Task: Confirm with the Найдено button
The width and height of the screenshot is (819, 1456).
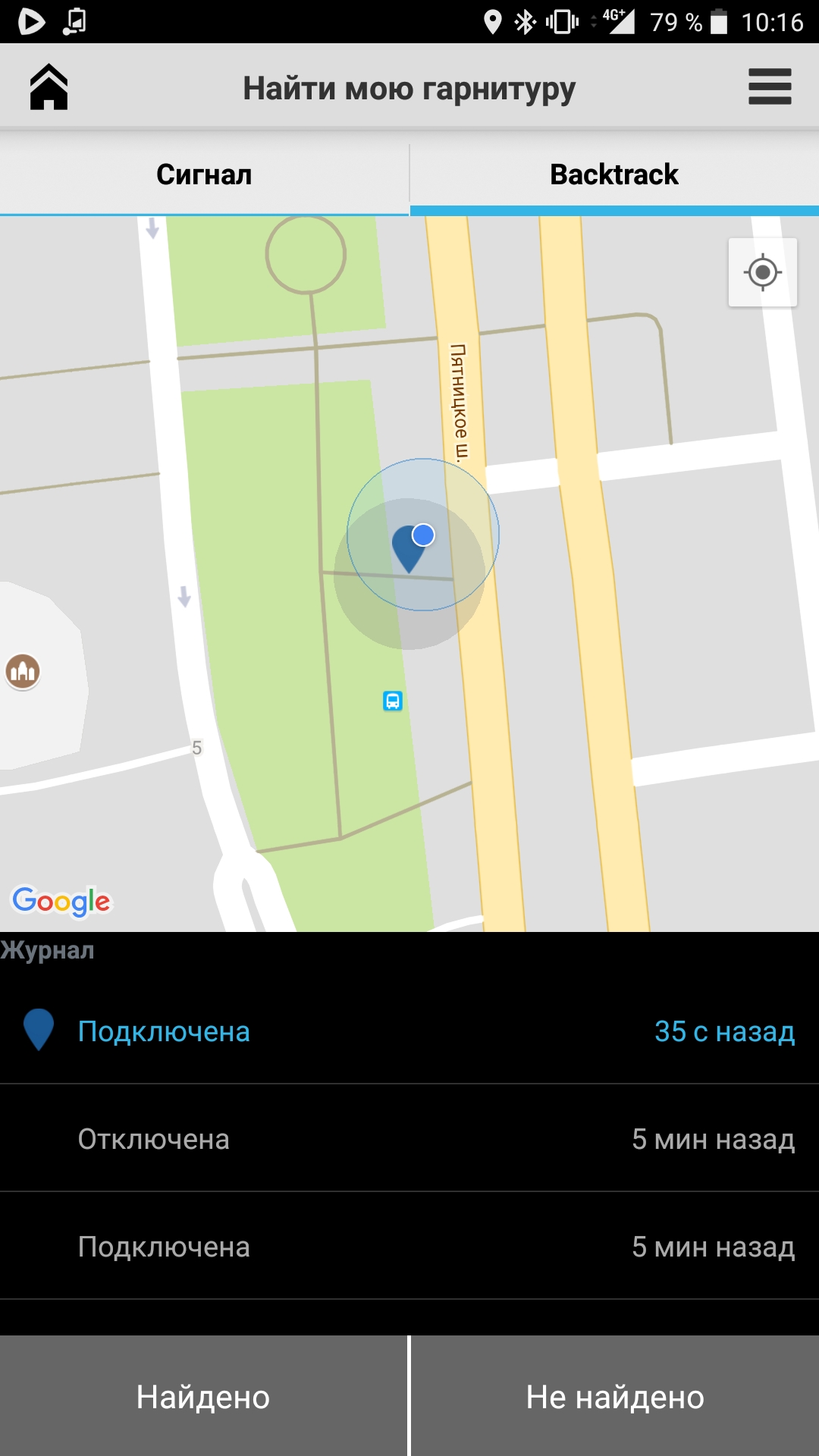Action: pyautogui.click(x=203, y=1397)
